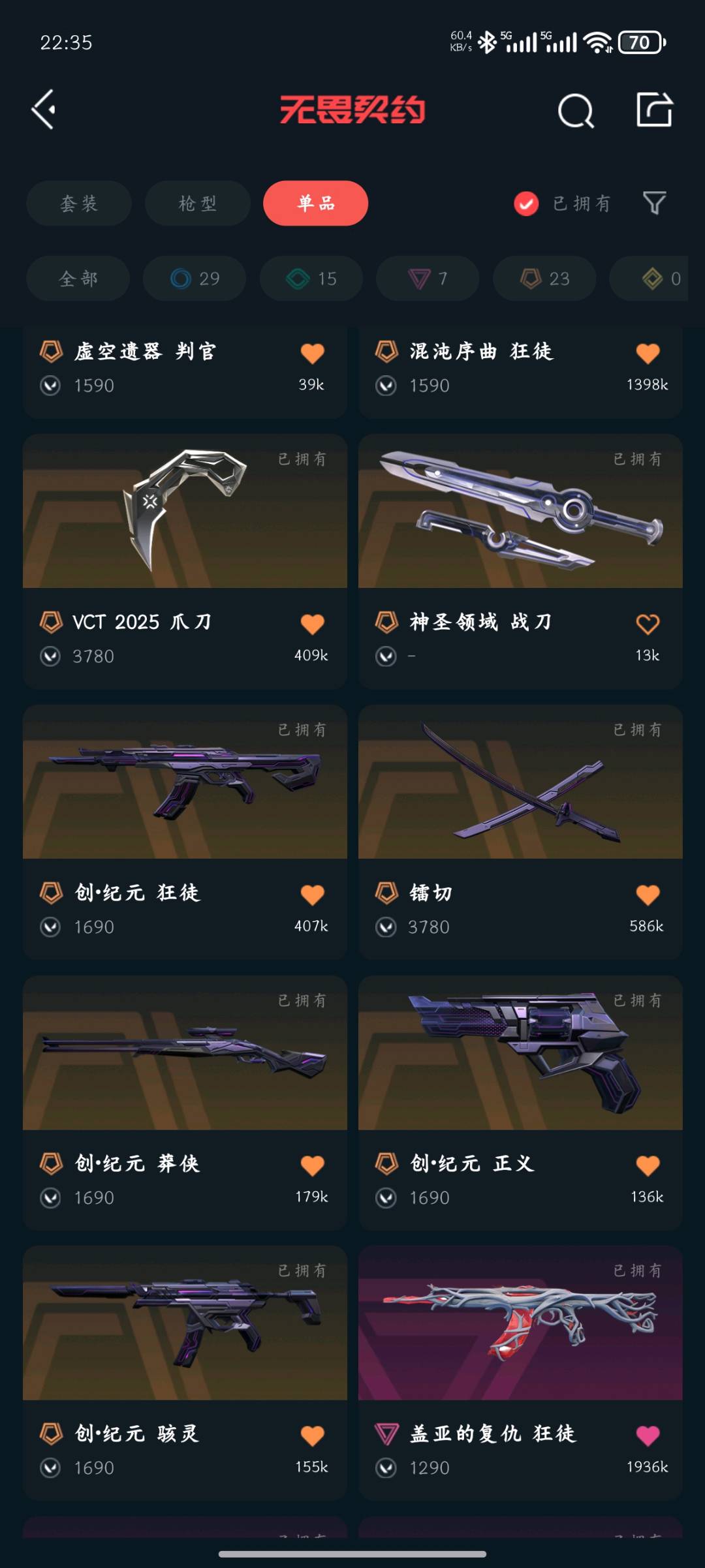This screenshot has width=705, height=1568.
Task: Go back using the top-left arrow
Action: (44, 110)
